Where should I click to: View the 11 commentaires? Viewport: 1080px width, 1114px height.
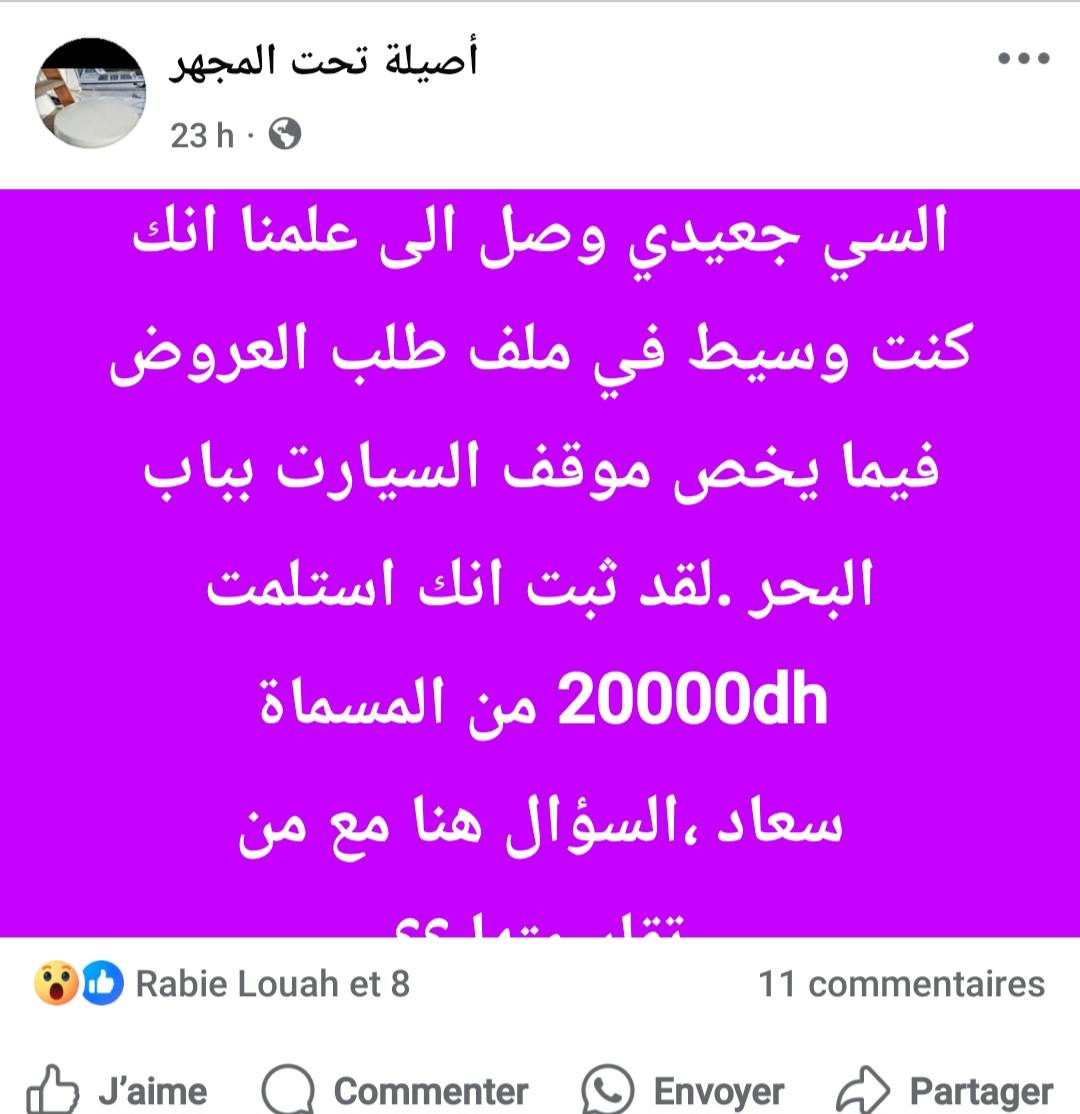pos(901,984)
